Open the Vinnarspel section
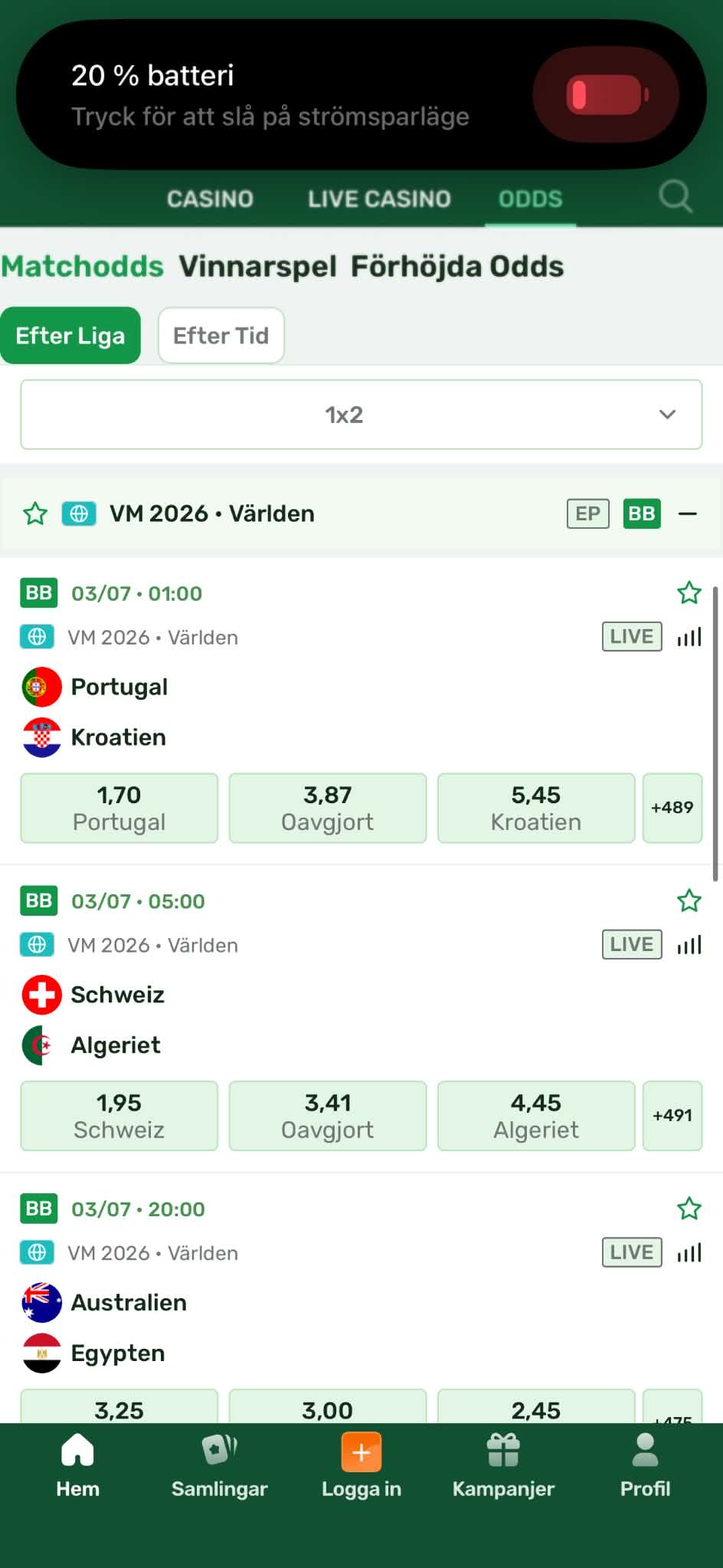The height and width of the screenshot is (1568, 723). pos(257,267)
